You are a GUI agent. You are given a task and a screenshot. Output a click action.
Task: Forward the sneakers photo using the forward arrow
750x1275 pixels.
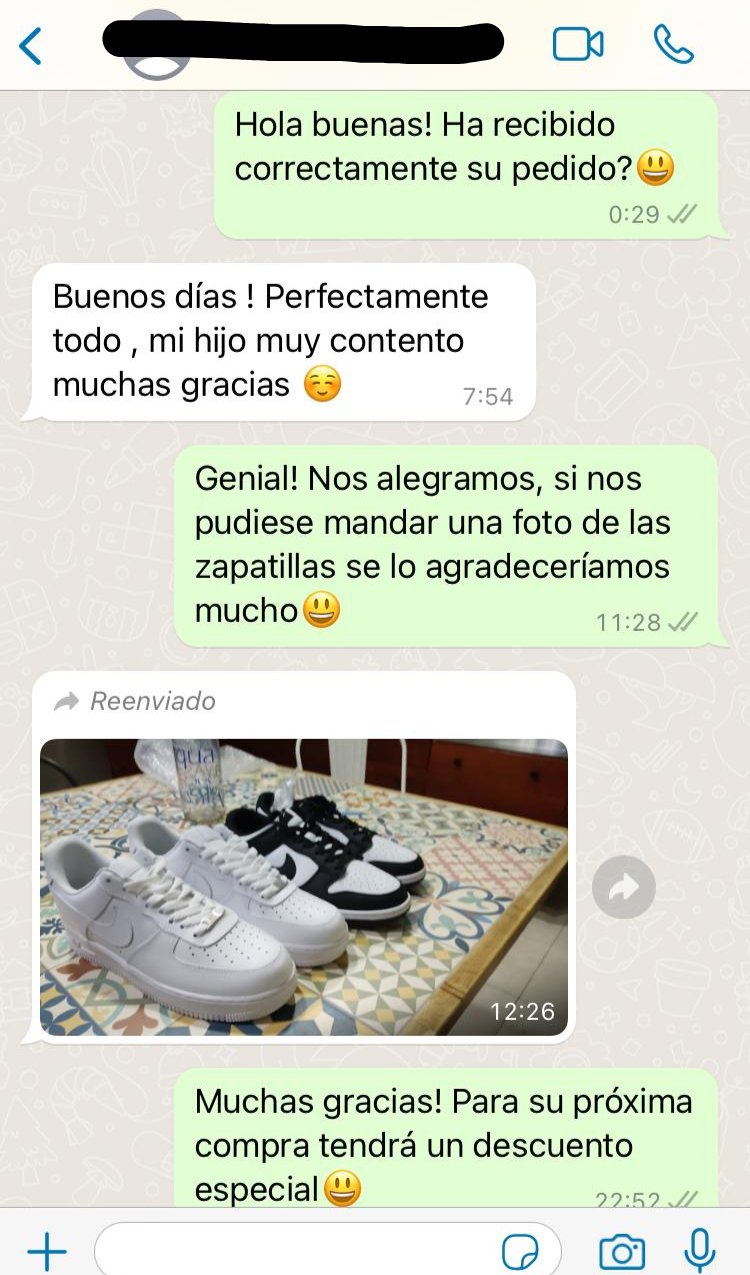[x=623, y=886]
